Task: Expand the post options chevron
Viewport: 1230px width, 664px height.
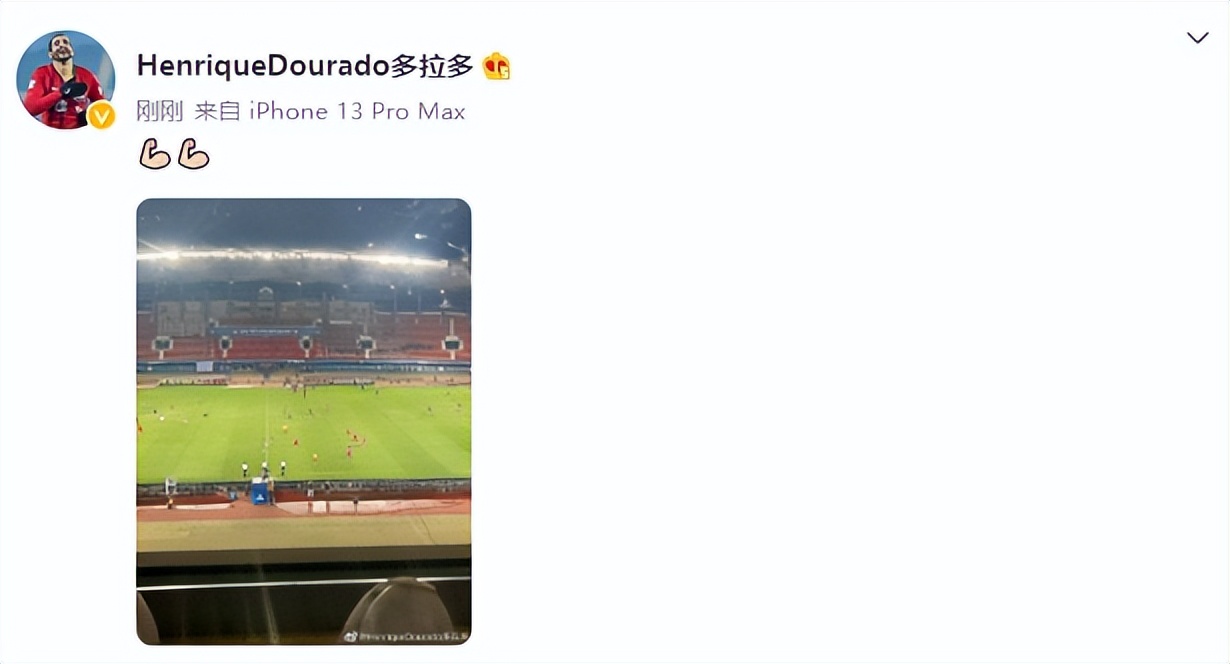Action: pyautogui.click(x=1197, y=38)
